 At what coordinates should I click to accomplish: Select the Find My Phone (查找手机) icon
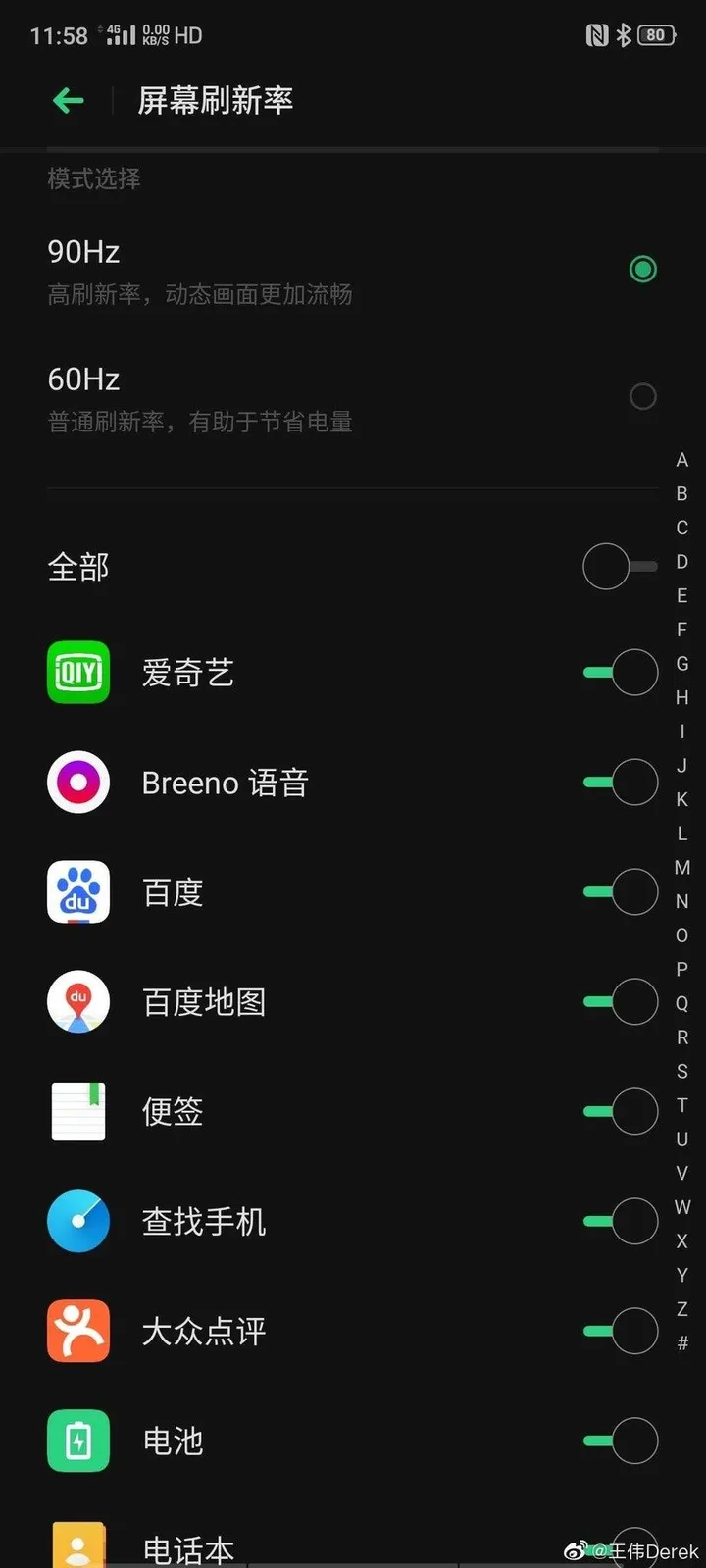[78, 1221]
